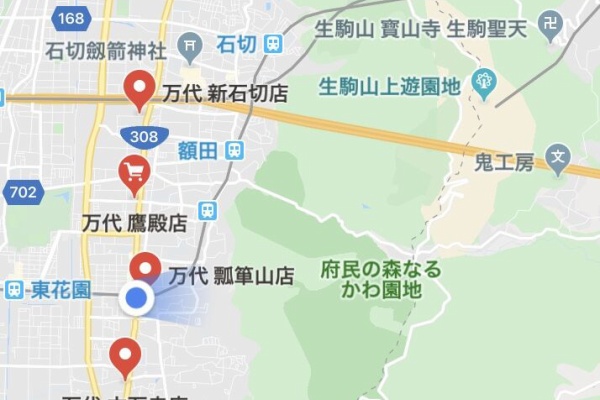Select 東花園 station marker
Screen dimensions: 600x400
[14, 289]
